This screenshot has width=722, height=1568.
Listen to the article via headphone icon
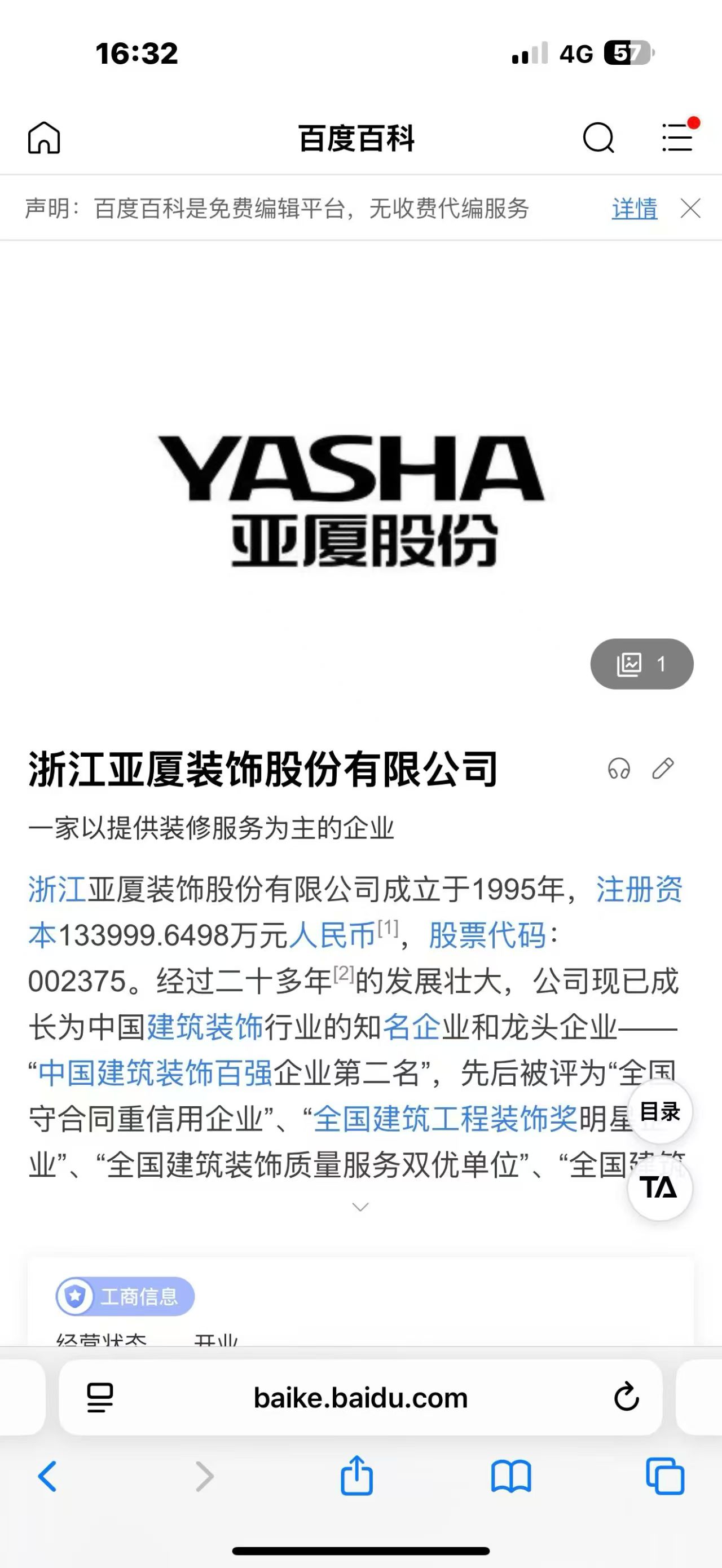[x=619, y=769]
